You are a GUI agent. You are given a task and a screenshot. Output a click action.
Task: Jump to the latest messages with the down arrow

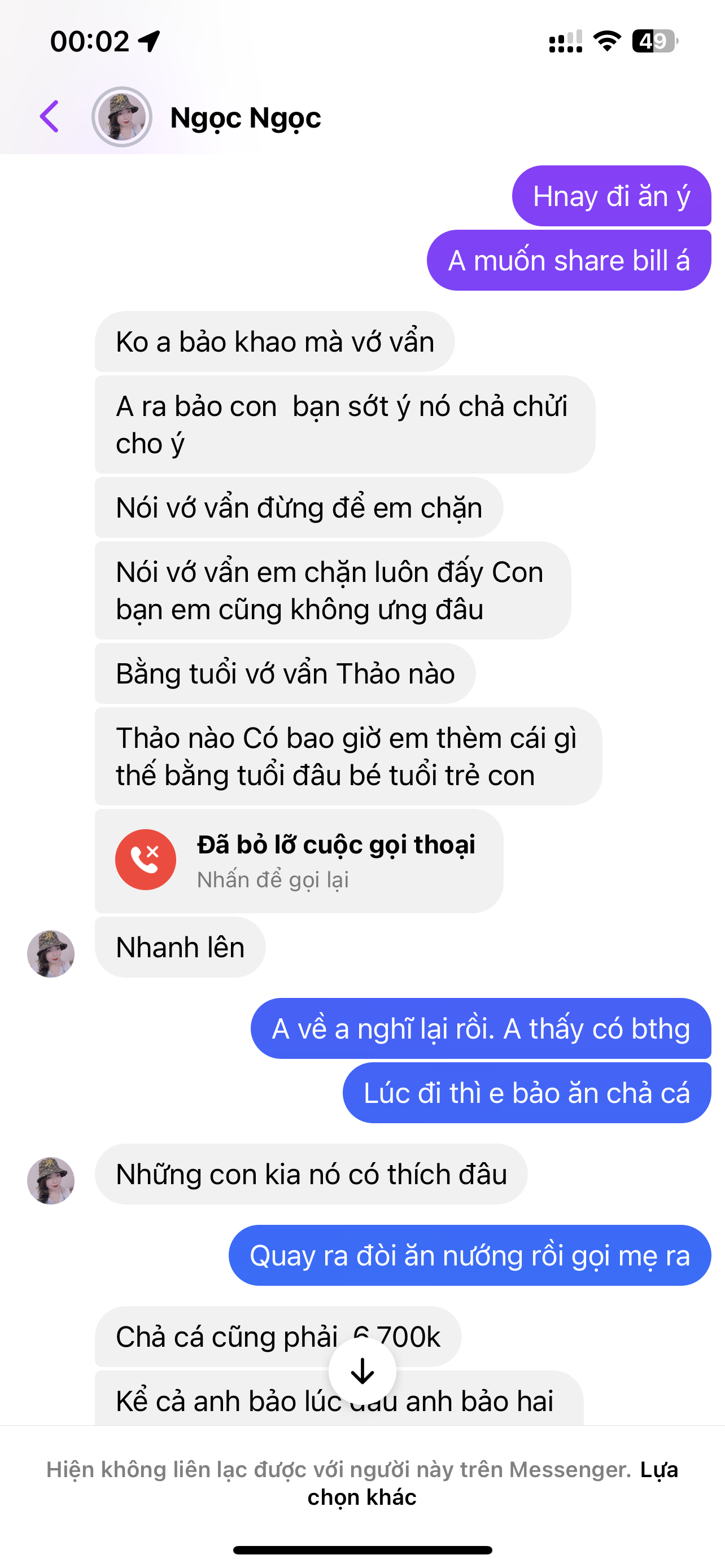362,1371
